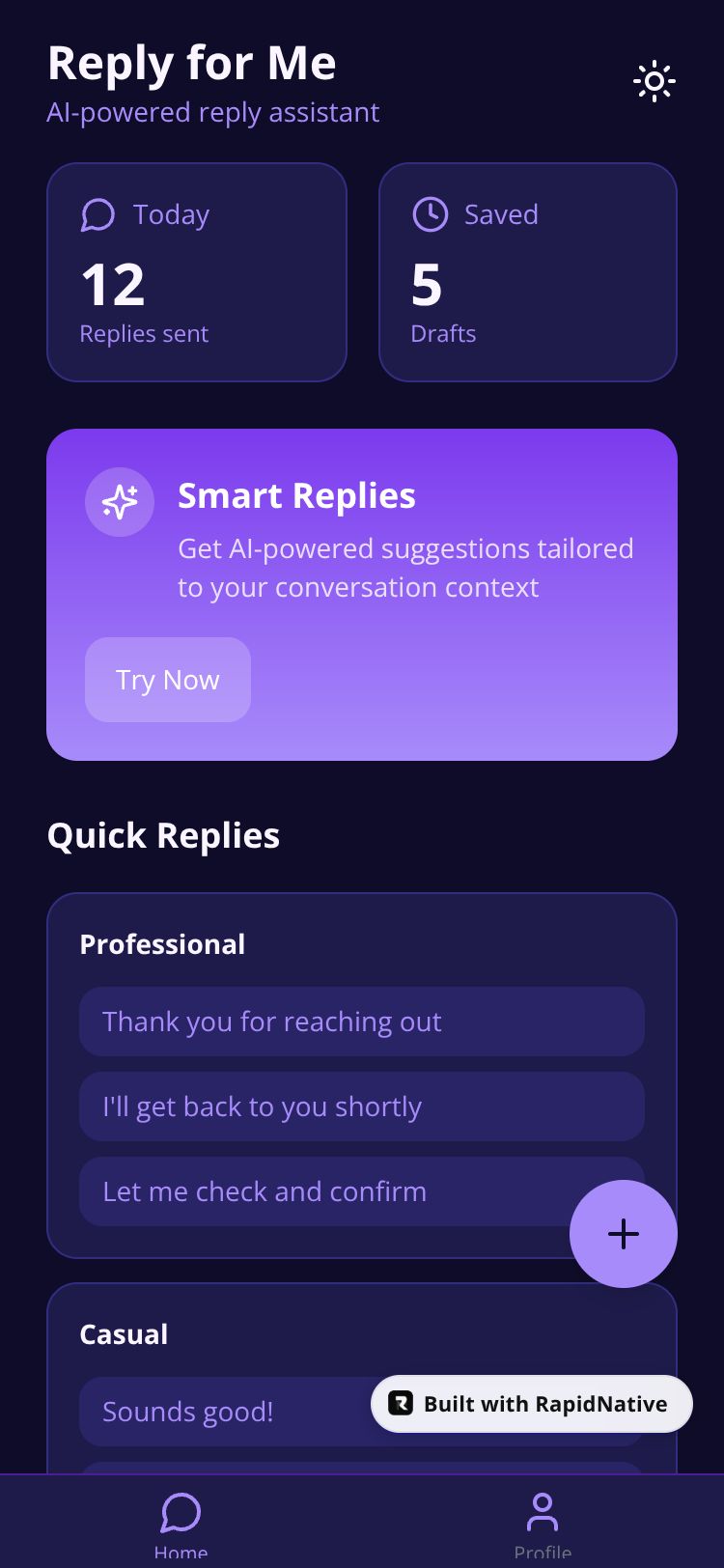
Task: Toggle light mode with the sun icon
Action: (654, 82)
